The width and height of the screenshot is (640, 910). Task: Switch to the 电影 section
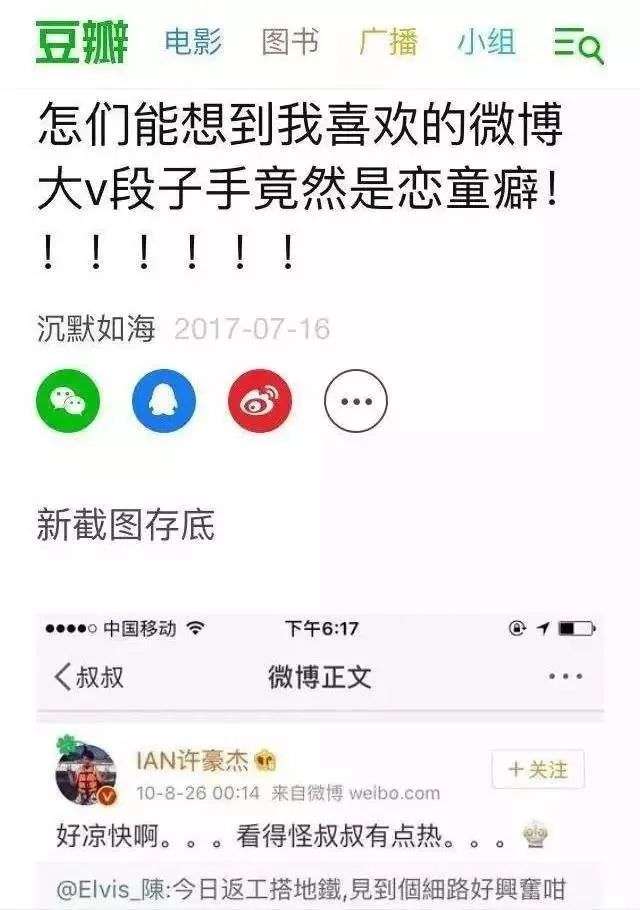coord(192,43)
